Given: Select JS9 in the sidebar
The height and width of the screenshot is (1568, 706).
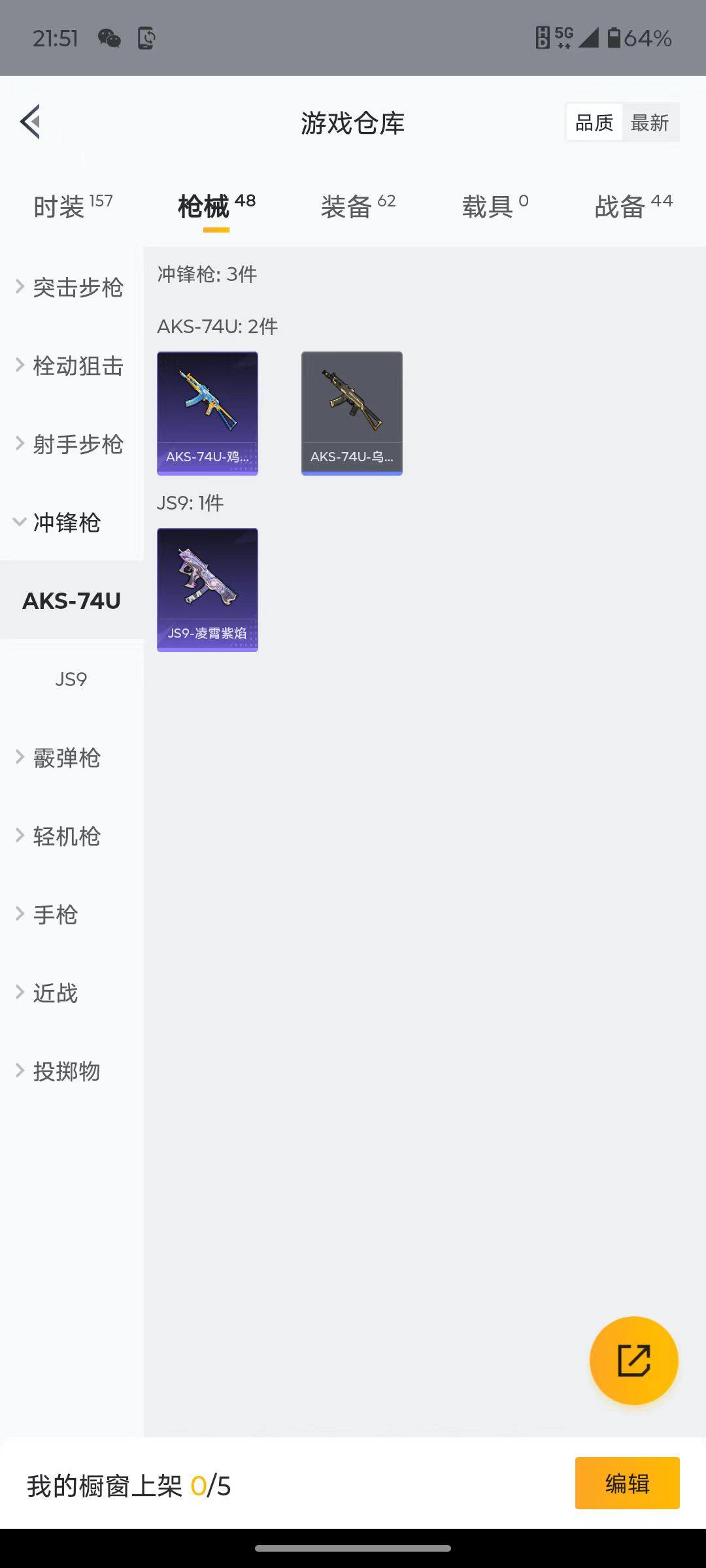Looking at the screenshot, I should click(71, 679).
